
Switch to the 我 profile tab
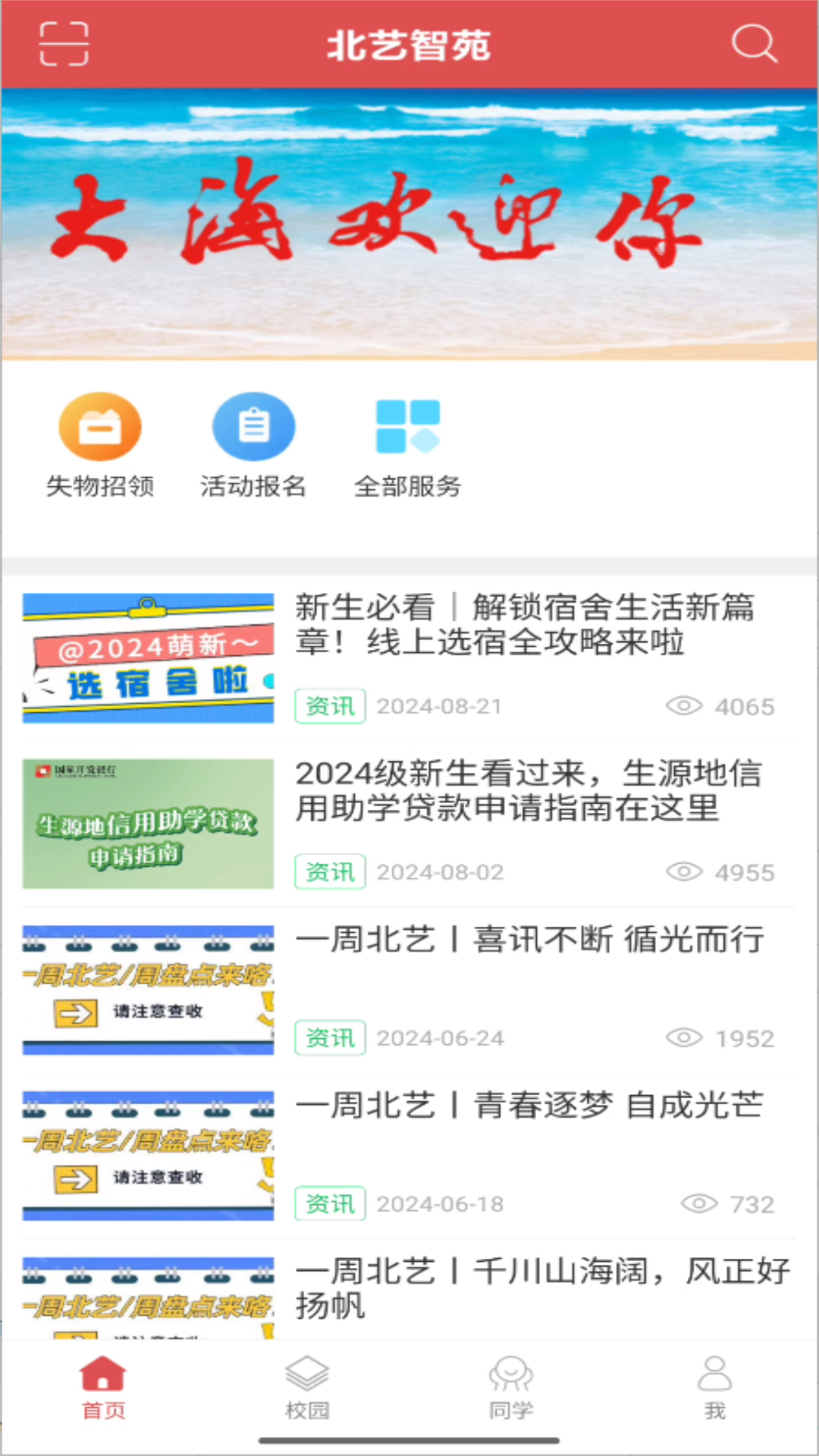coord(714,1388)
